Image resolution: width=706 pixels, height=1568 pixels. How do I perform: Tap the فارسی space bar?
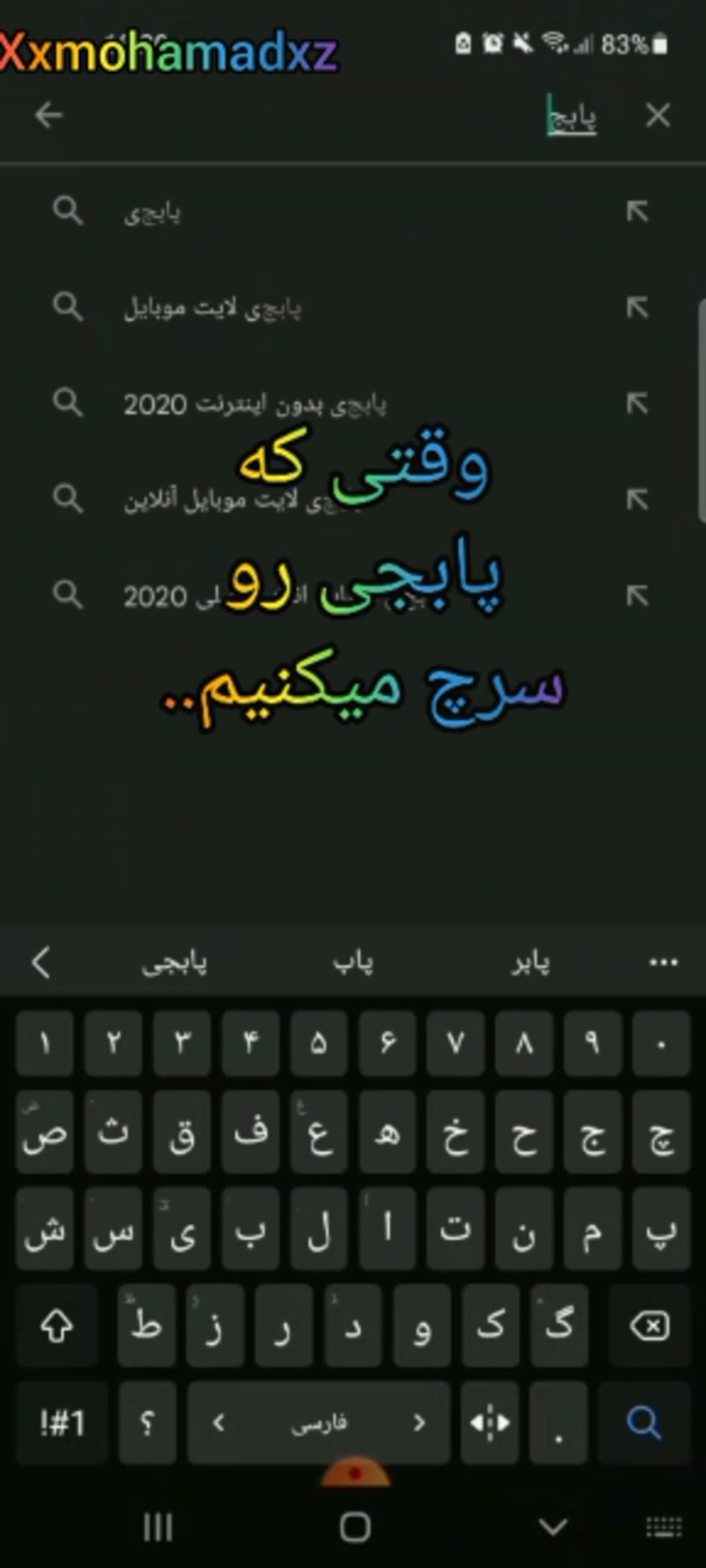[x=318, y=1422]
